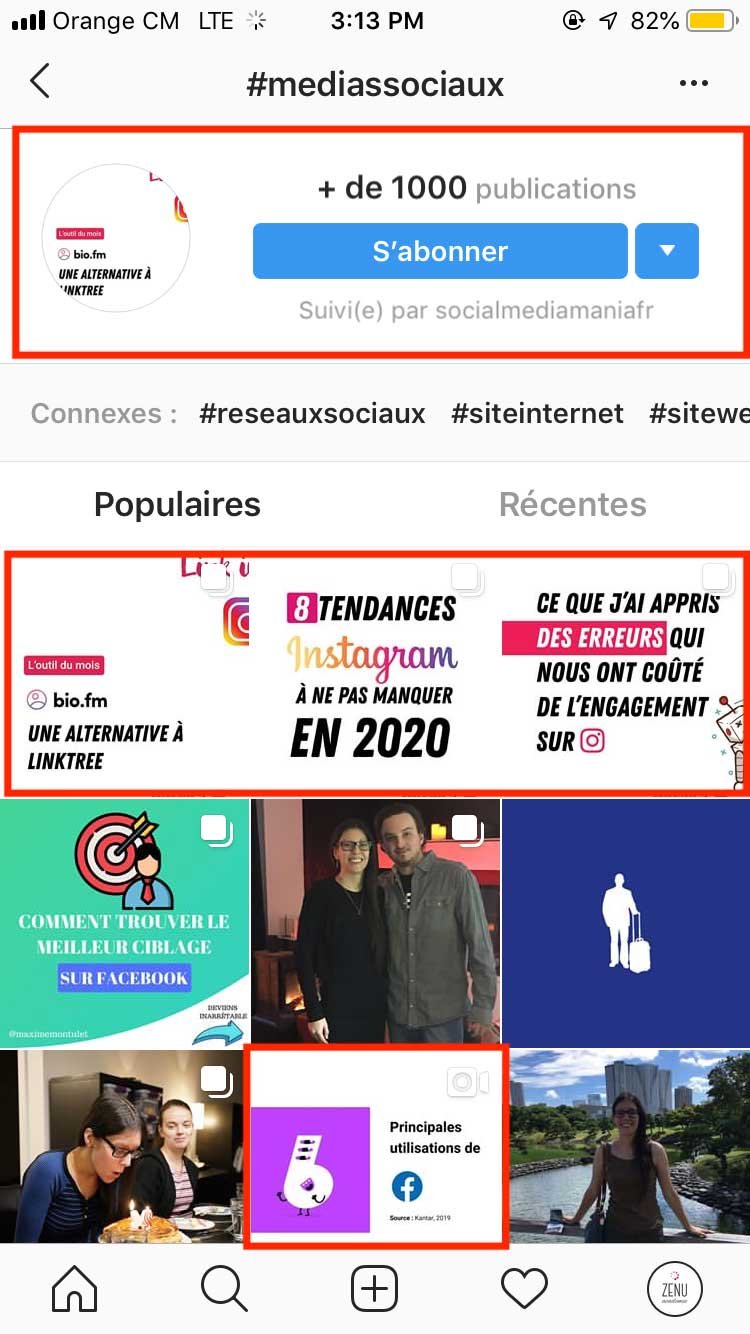Screen dimensions: 750x1334
Task: Open the photo of the couple standing
Action: (x=375, y=922)
